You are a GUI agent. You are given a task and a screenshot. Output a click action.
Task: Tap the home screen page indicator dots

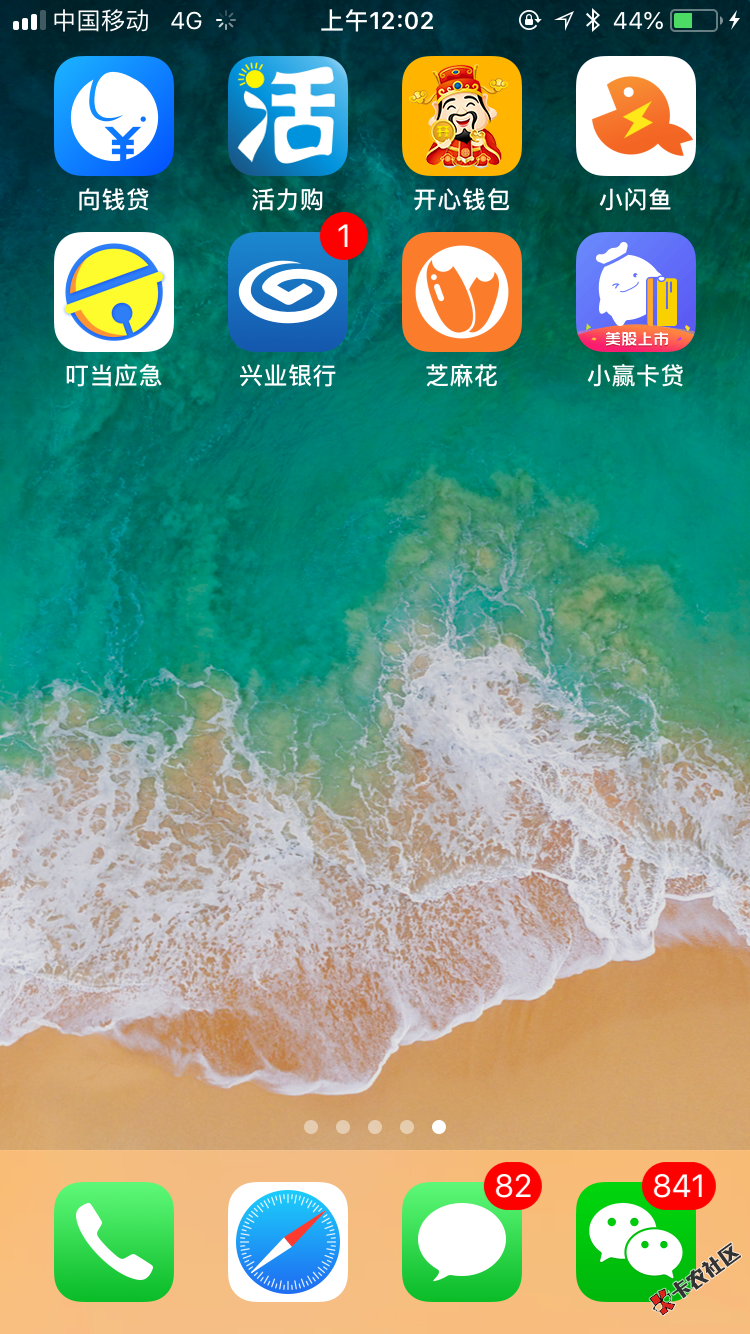pyautogui.click(x=375, y=1127)
